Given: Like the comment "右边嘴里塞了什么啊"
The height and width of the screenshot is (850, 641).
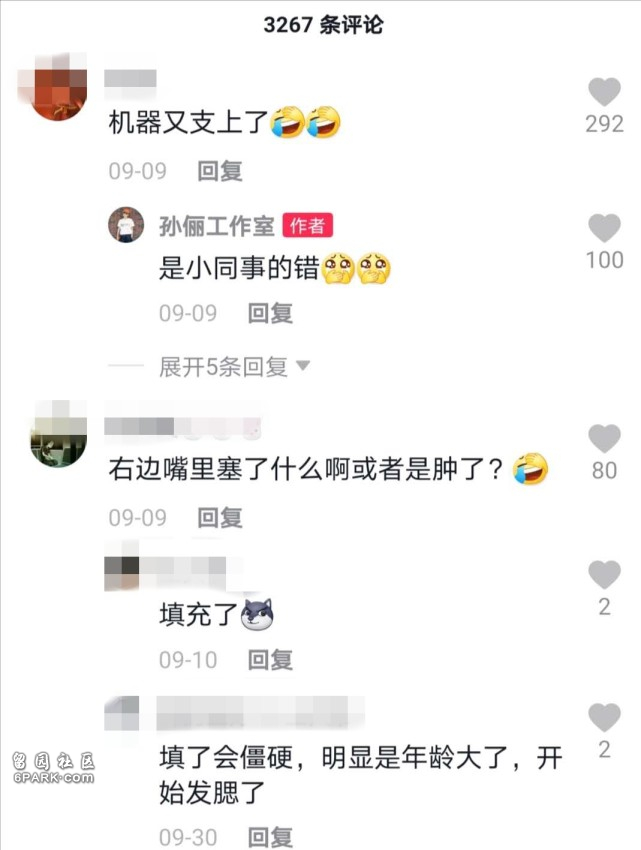Looking at the screenshot, I should (604, 439).
